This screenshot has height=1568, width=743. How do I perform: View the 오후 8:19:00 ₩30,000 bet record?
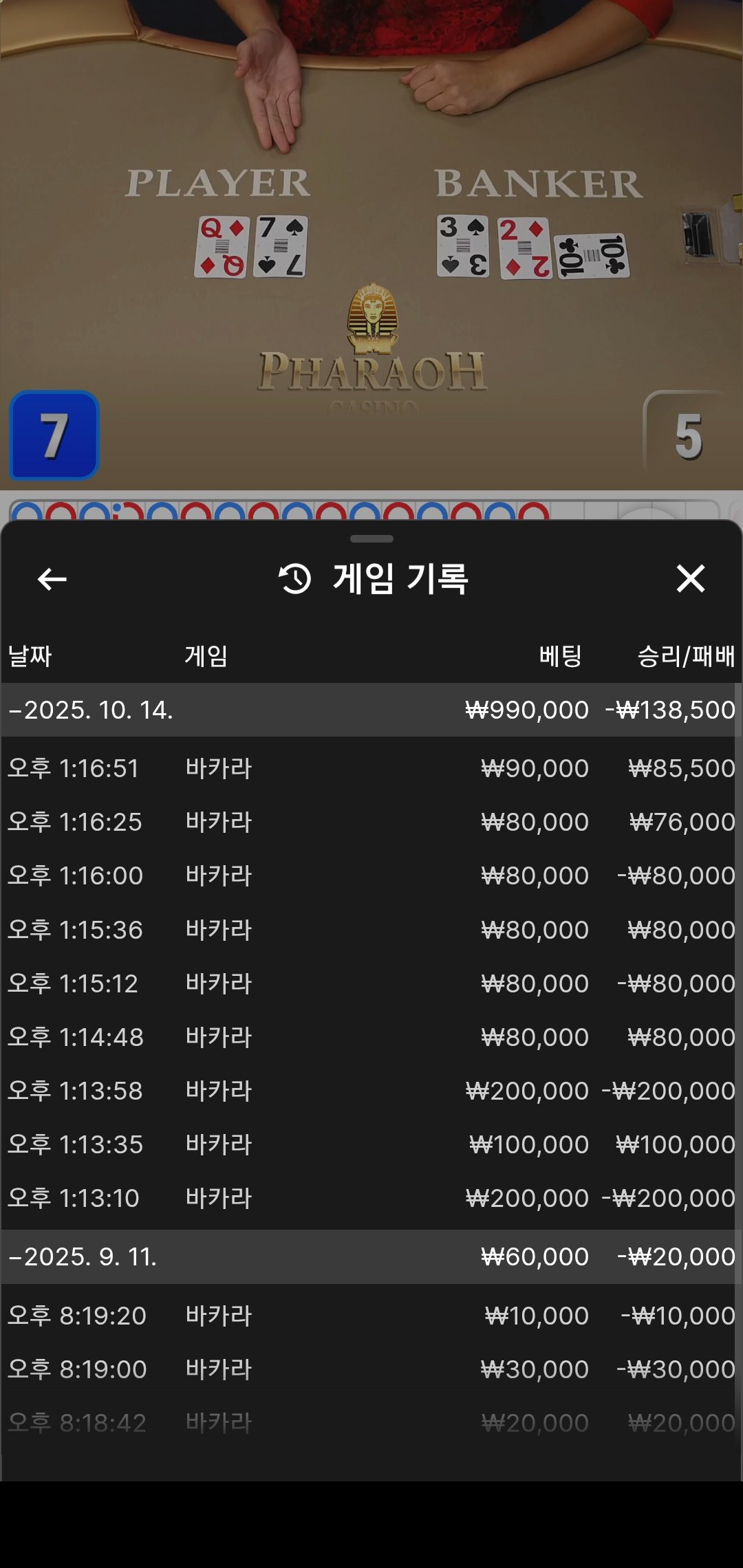point(371,1369)
